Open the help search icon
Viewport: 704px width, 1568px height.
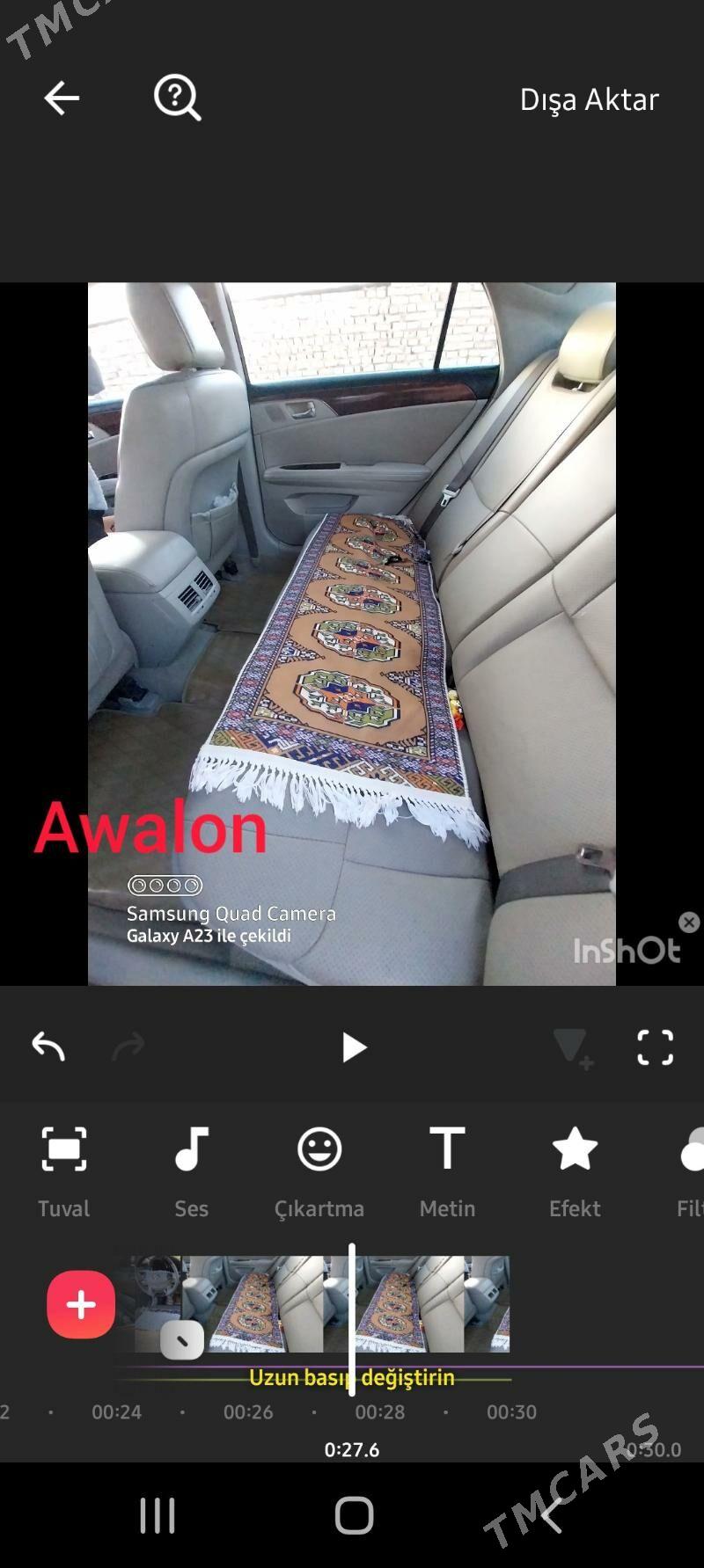coord(177,97)
